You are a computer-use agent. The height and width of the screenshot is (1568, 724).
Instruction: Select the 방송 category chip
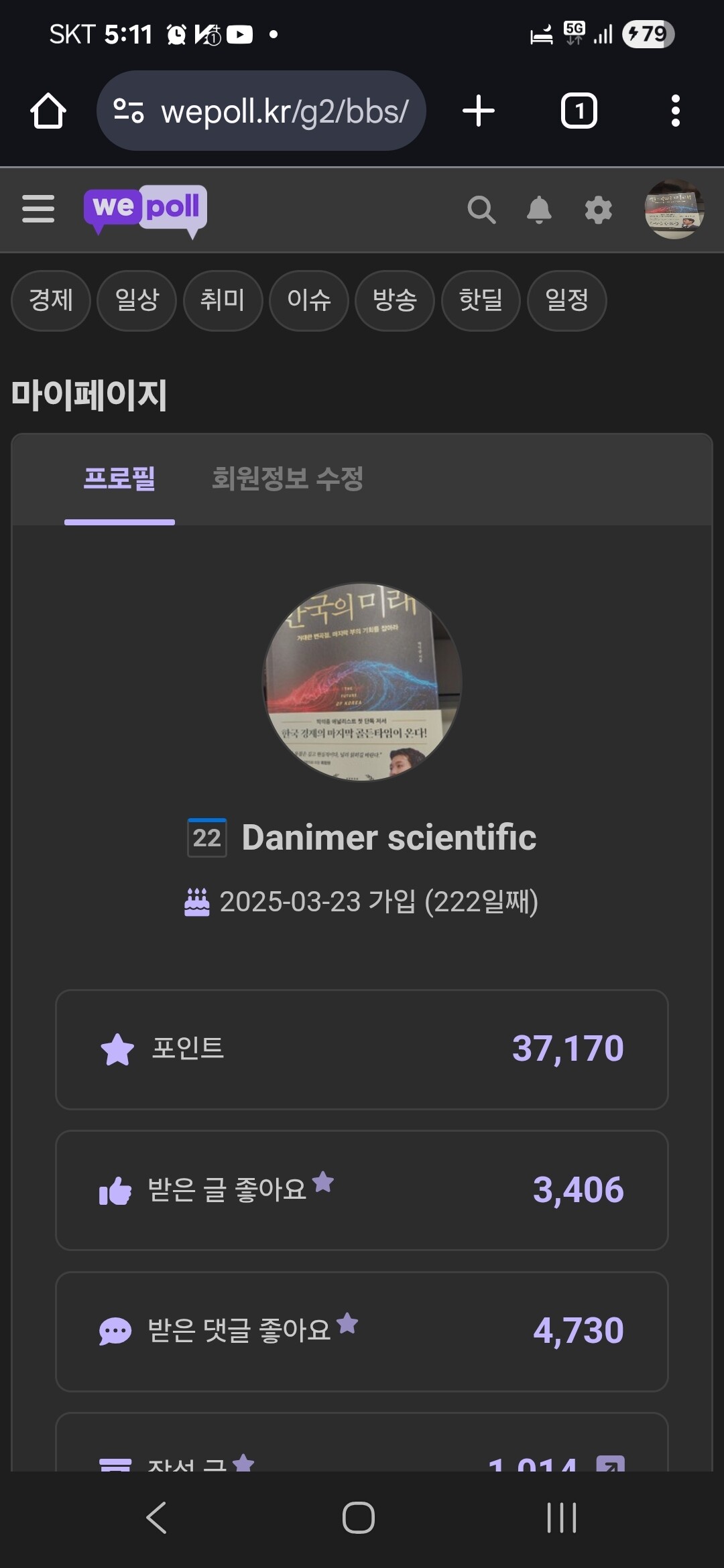tap(395, 300)
